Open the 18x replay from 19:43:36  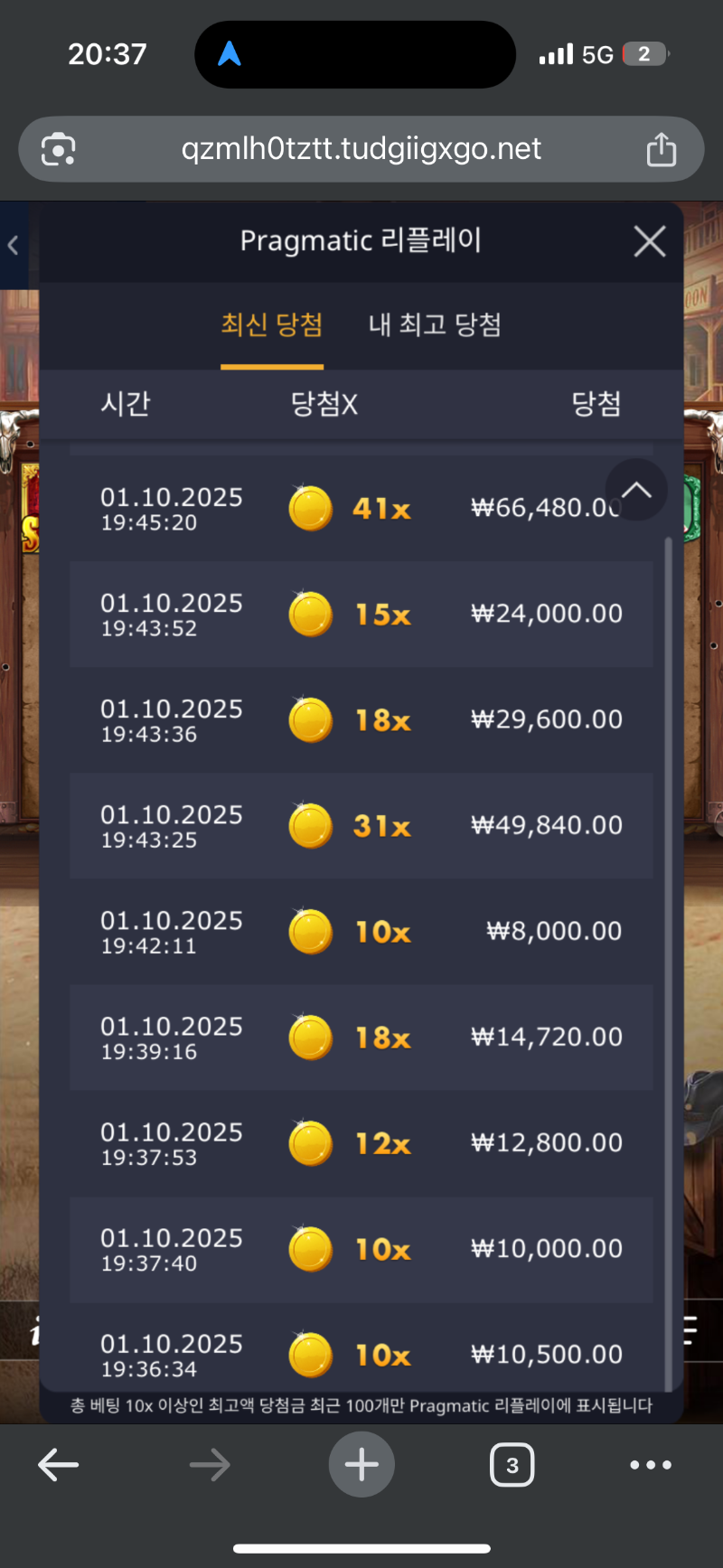(x=361, y=719)
